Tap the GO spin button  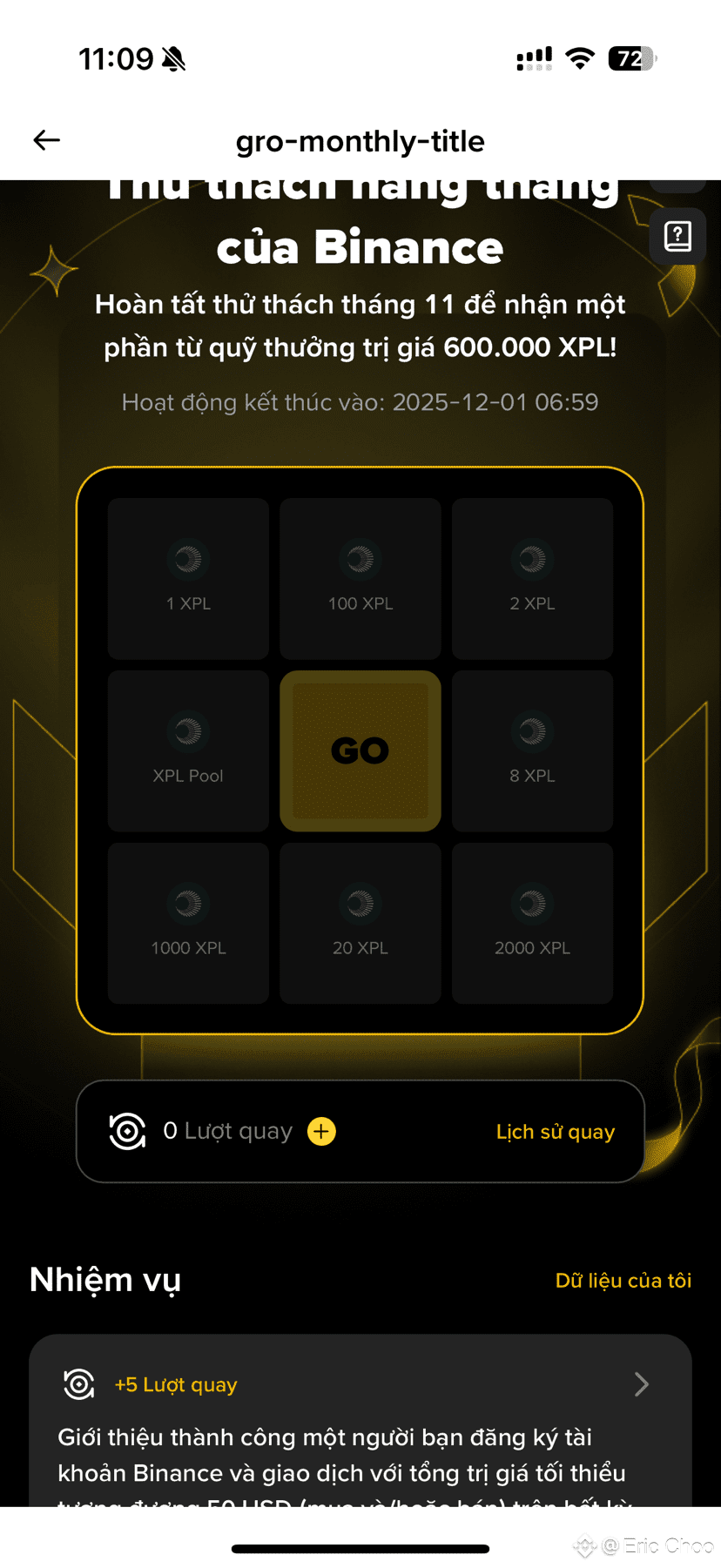click(360, 750)
